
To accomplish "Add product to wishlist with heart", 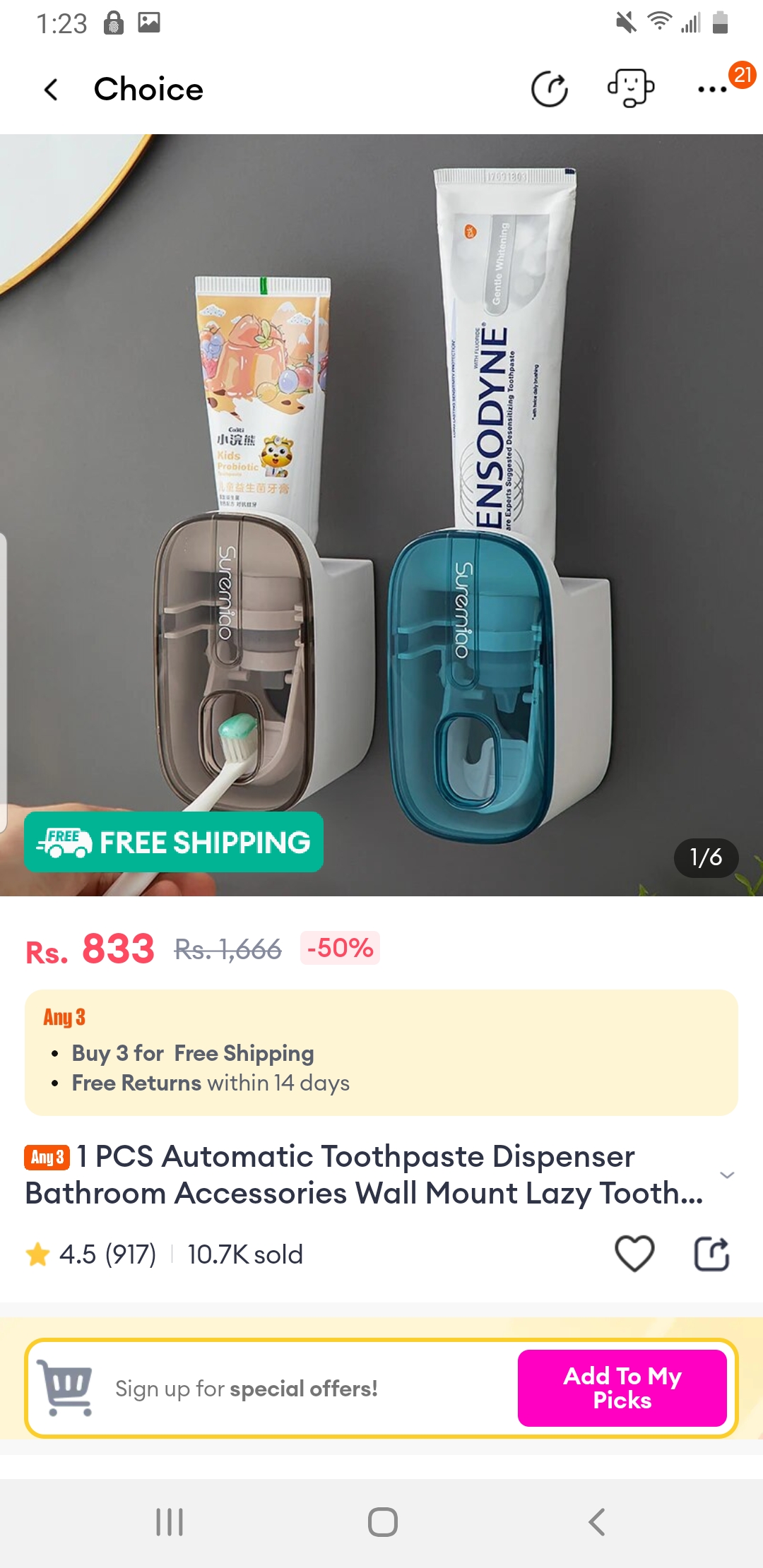I will (634, 1254).
